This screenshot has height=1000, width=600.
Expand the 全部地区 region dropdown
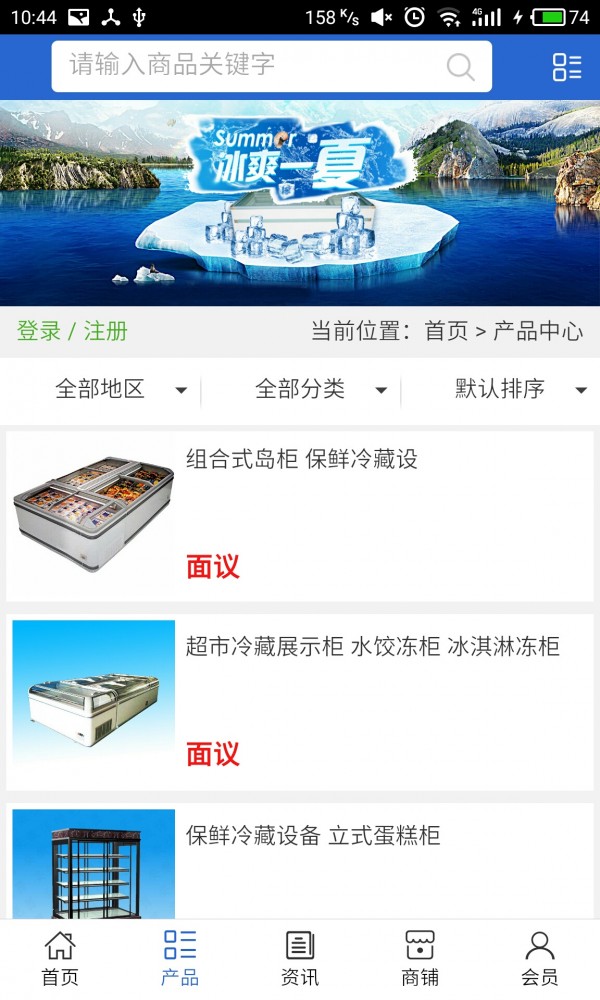click(x=120, y=389)
